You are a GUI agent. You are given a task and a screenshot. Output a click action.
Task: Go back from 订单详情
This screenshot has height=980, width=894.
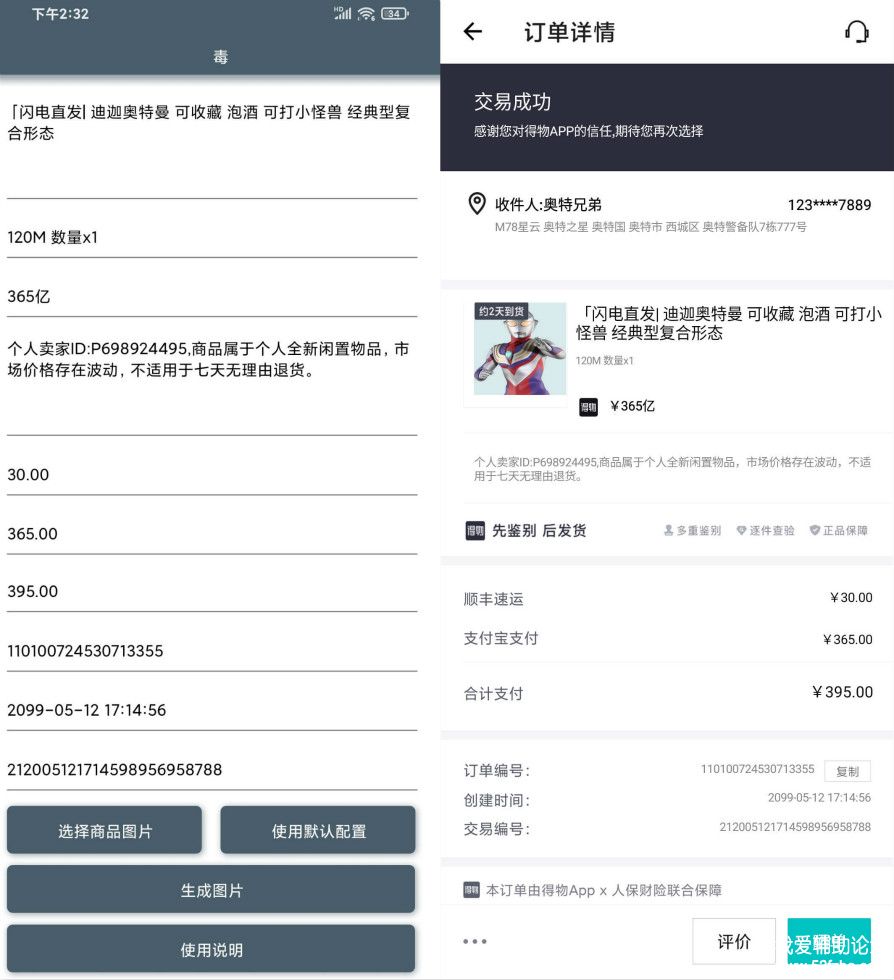[x=473, y=32]
